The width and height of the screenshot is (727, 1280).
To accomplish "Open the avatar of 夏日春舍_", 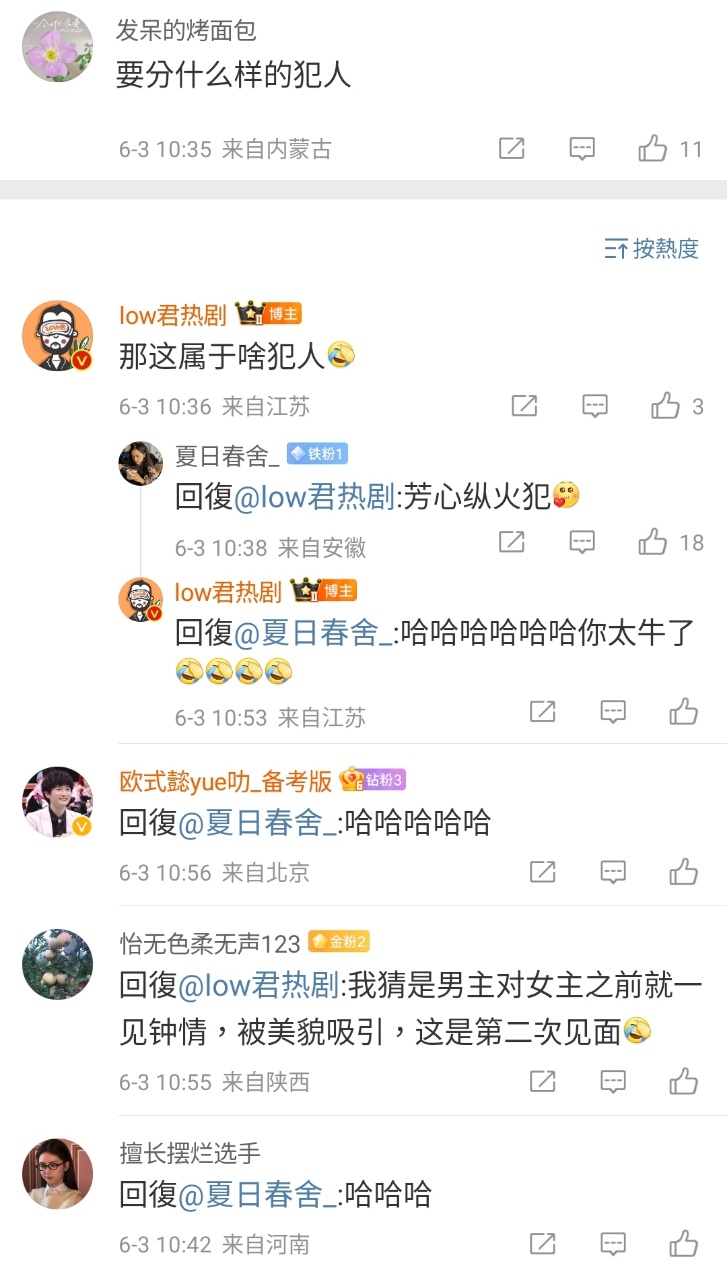I will click(x=141, y=463).
